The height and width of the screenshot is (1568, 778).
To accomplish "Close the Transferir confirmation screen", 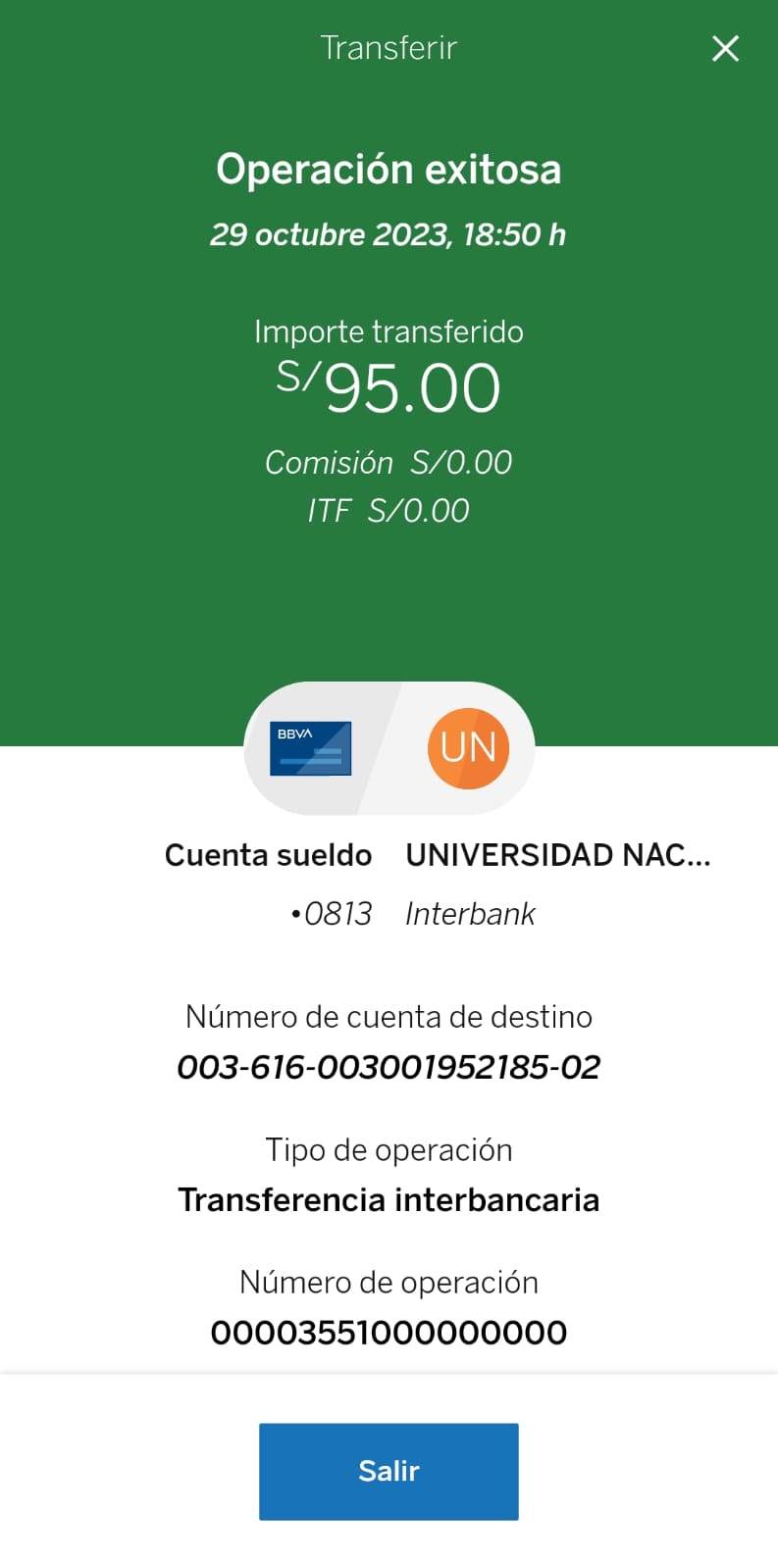I will (x=725, y=48).
